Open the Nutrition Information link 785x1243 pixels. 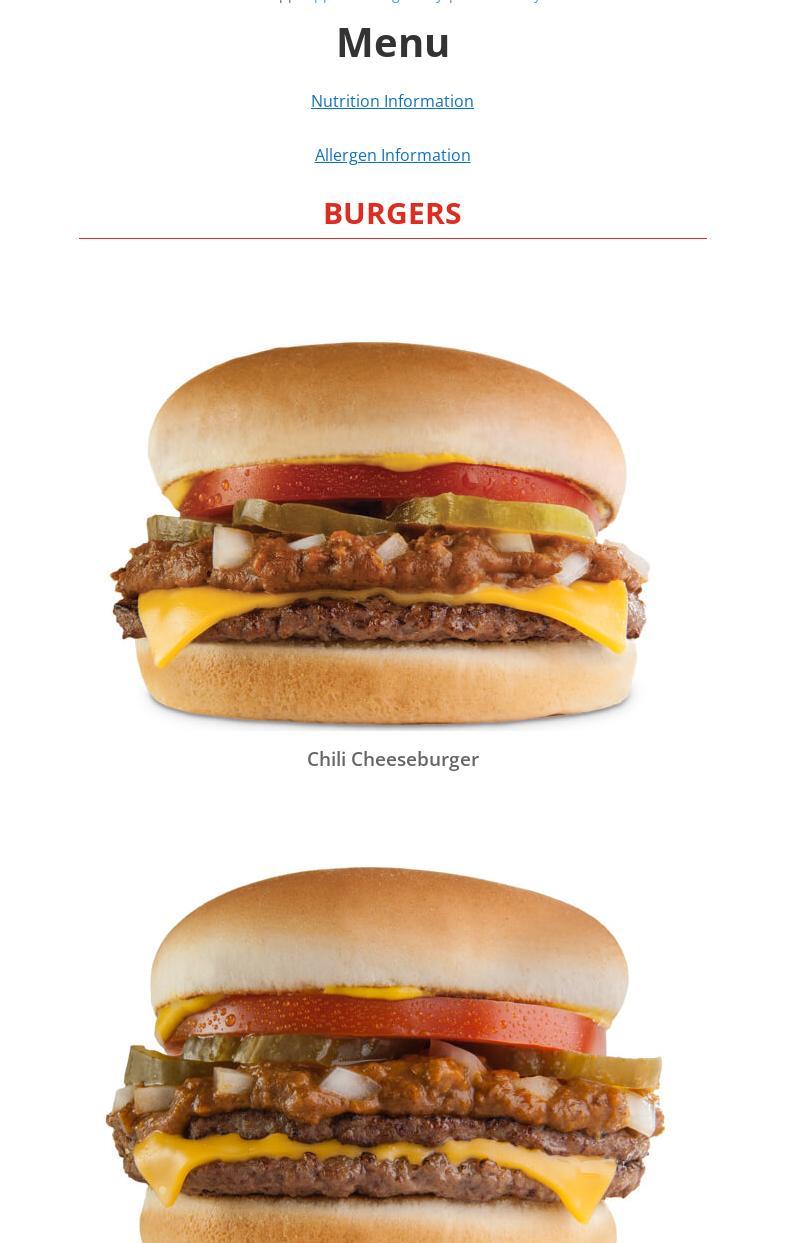click(392, 101)
